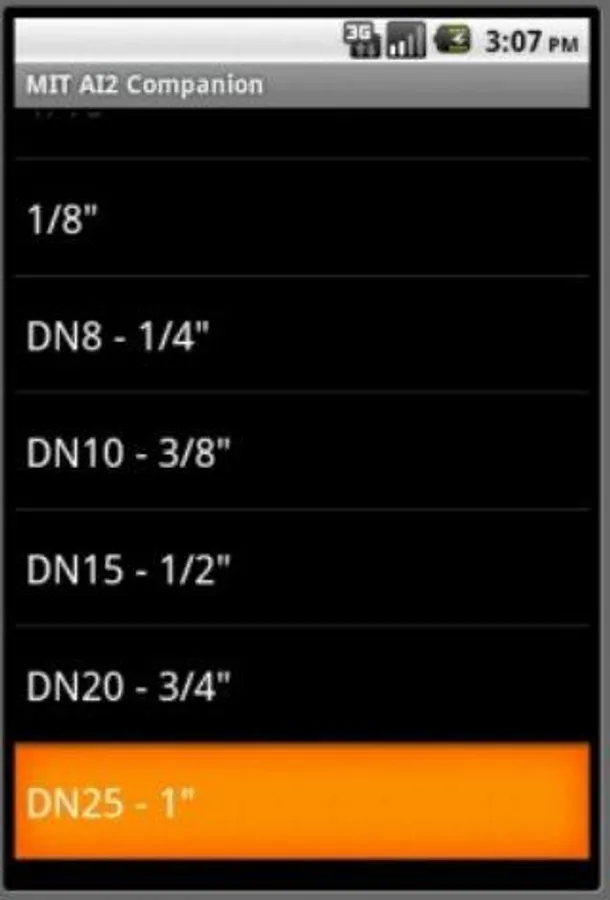Tap the DN15 - 1/2" row

300,569
